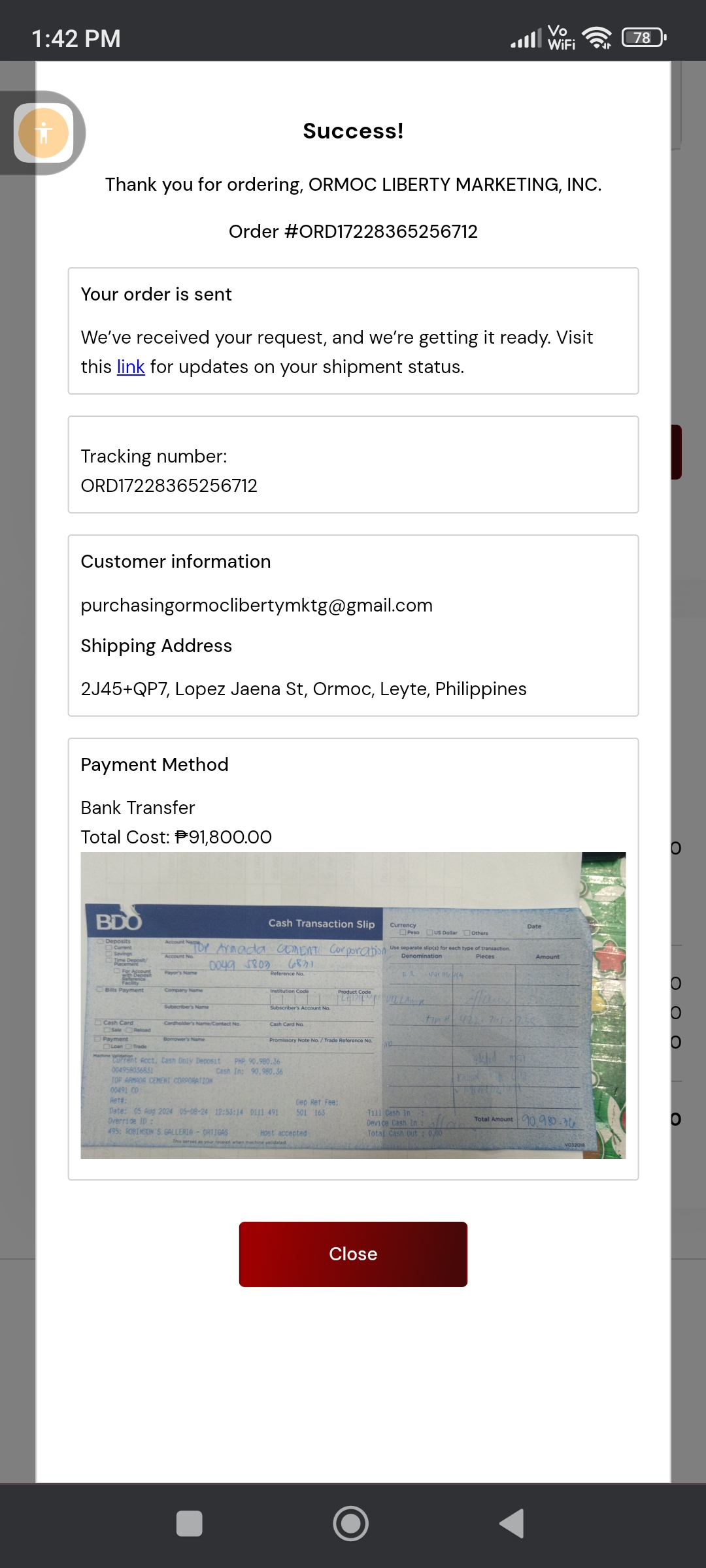
Task: Open the shipment status link
Action: pos(130,367)
